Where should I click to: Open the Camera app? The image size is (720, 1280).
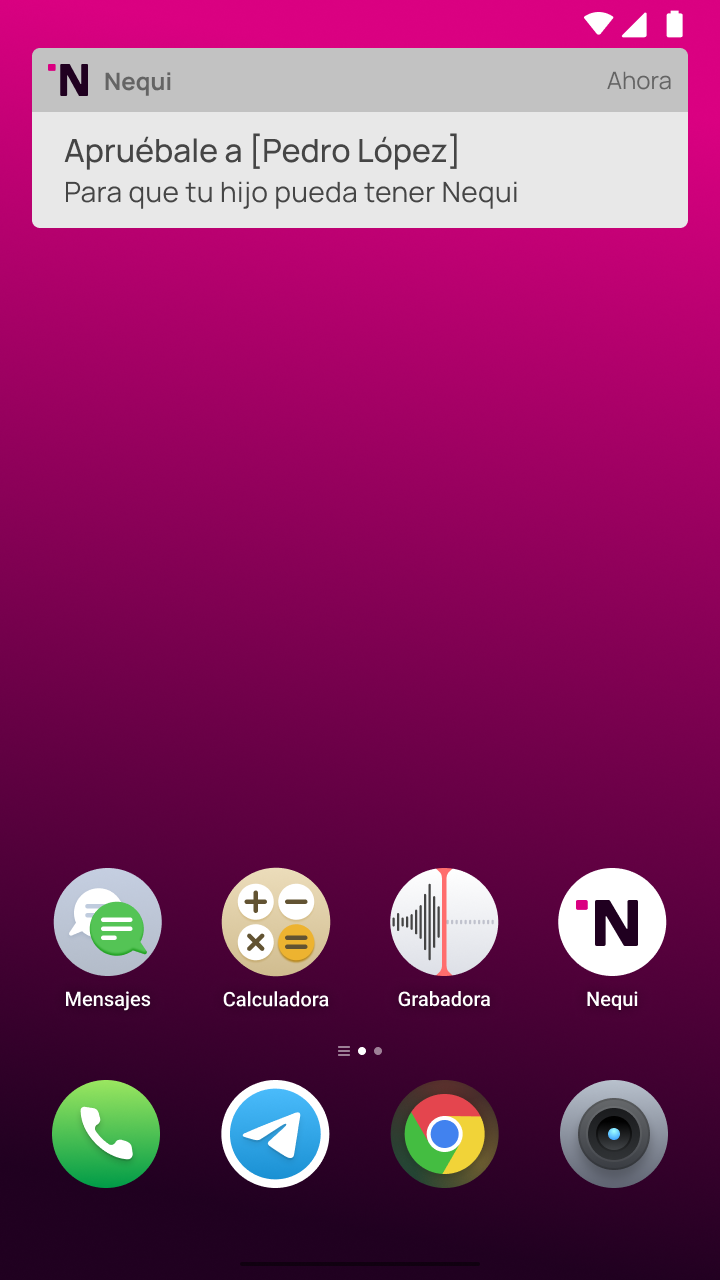click(x=613, y=1134)
